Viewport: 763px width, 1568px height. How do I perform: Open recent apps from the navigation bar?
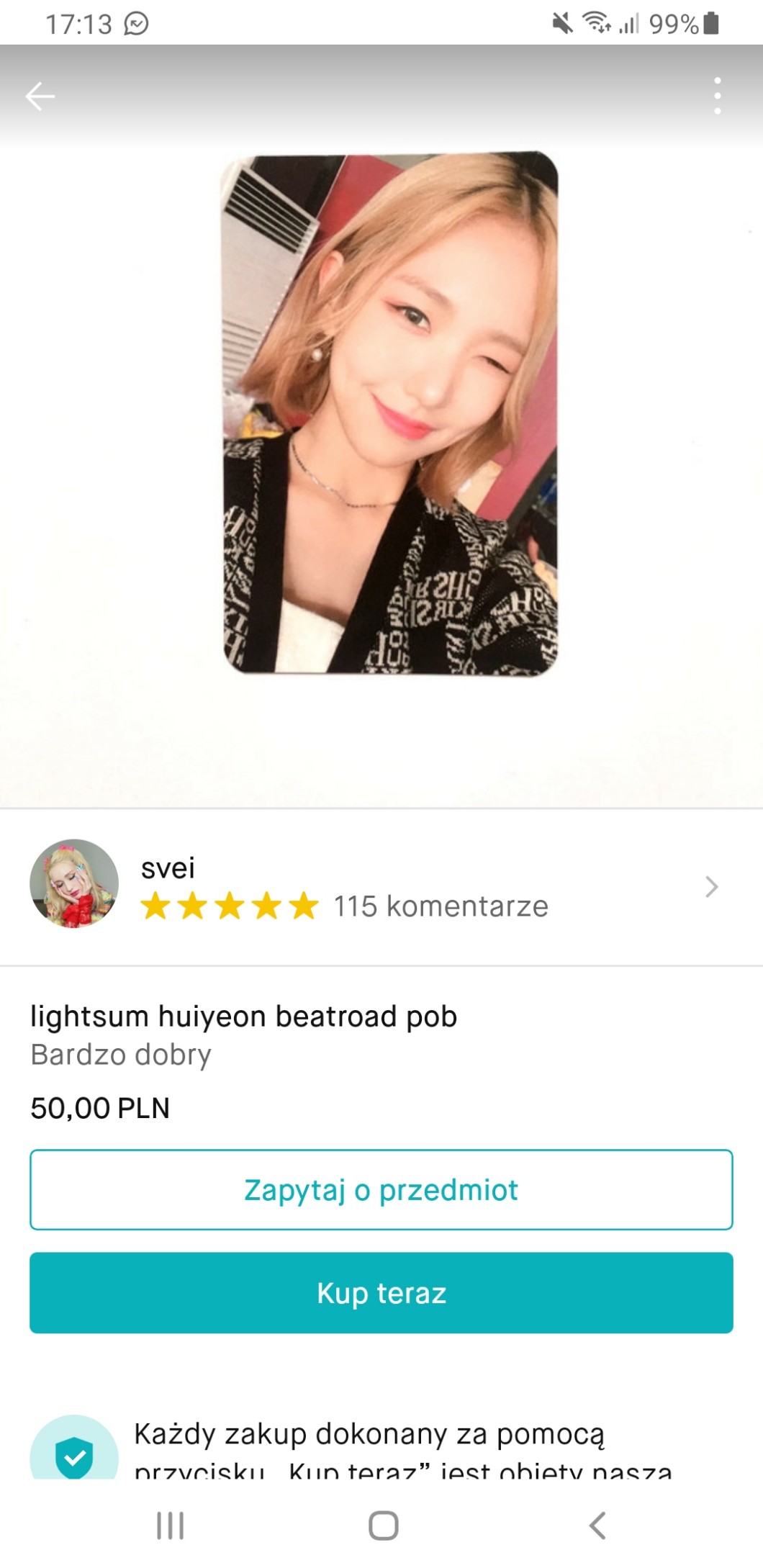[x=171, y=1525]
